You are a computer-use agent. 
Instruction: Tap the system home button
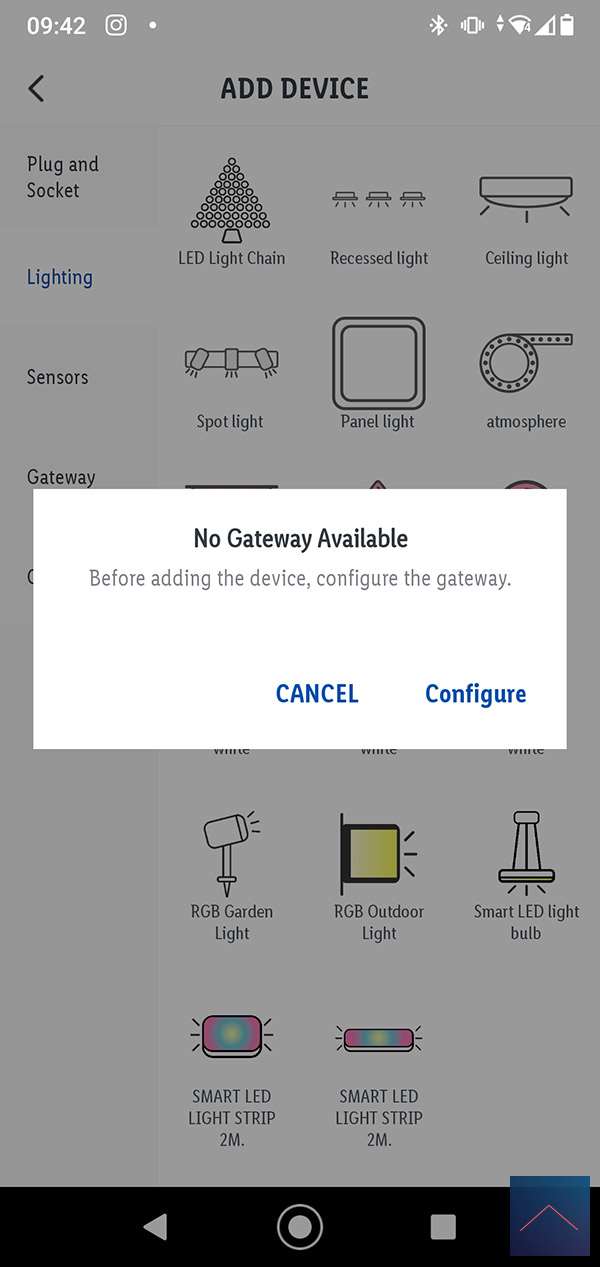coord(299,1226)
